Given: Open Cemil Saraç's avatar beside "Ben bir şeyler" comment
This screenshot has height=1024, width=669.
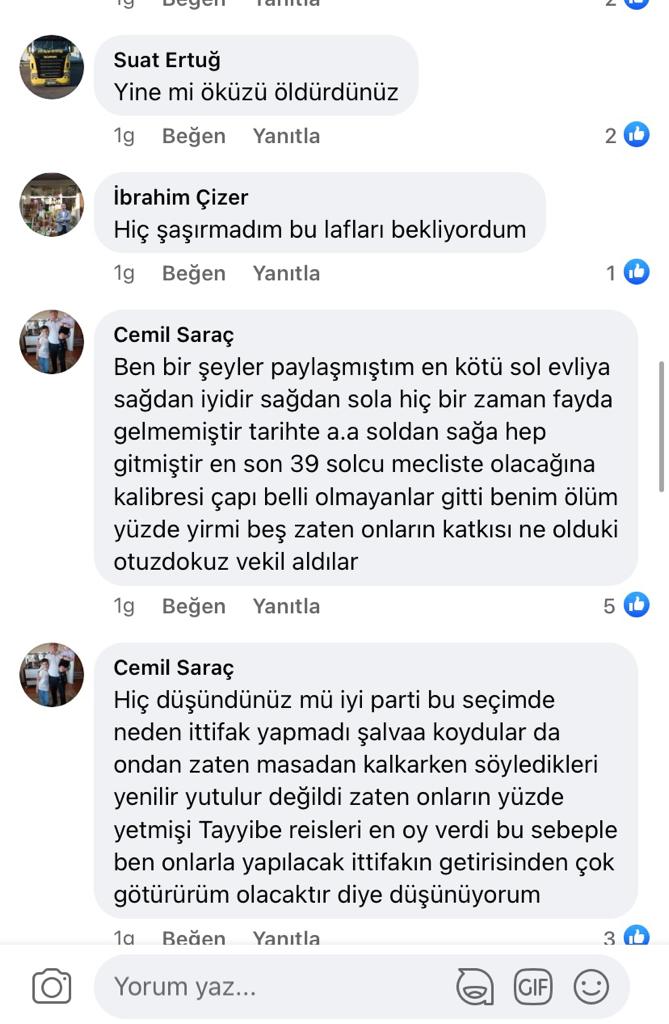Looking at the screenshot, I should 51,341.
